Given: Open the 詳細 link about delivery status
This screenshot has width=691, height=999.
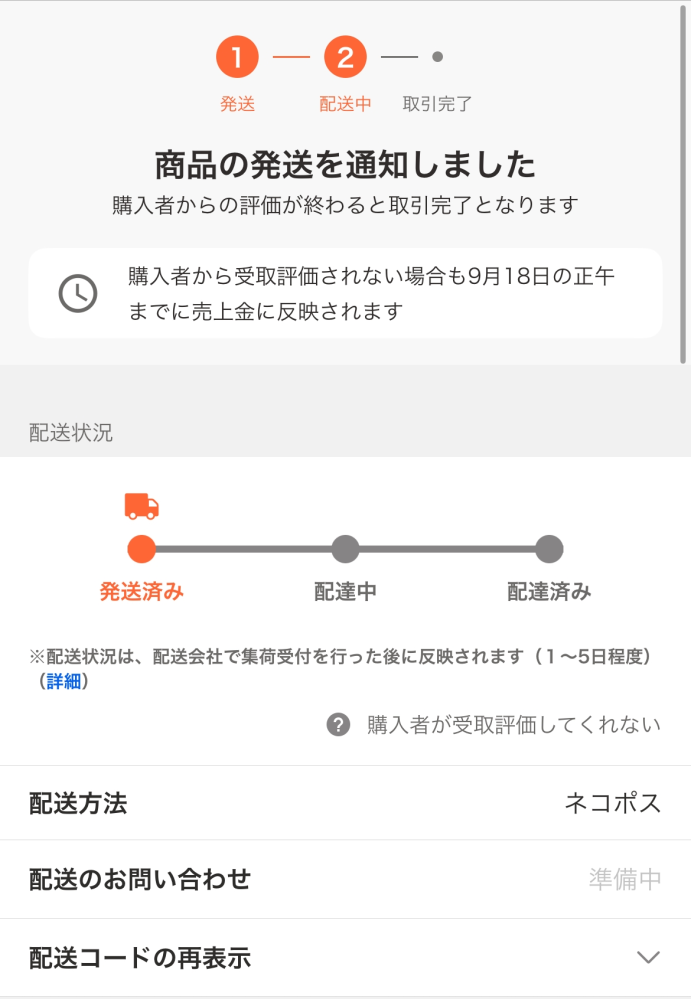Looking at the screenshot, I should click(65, 682).
